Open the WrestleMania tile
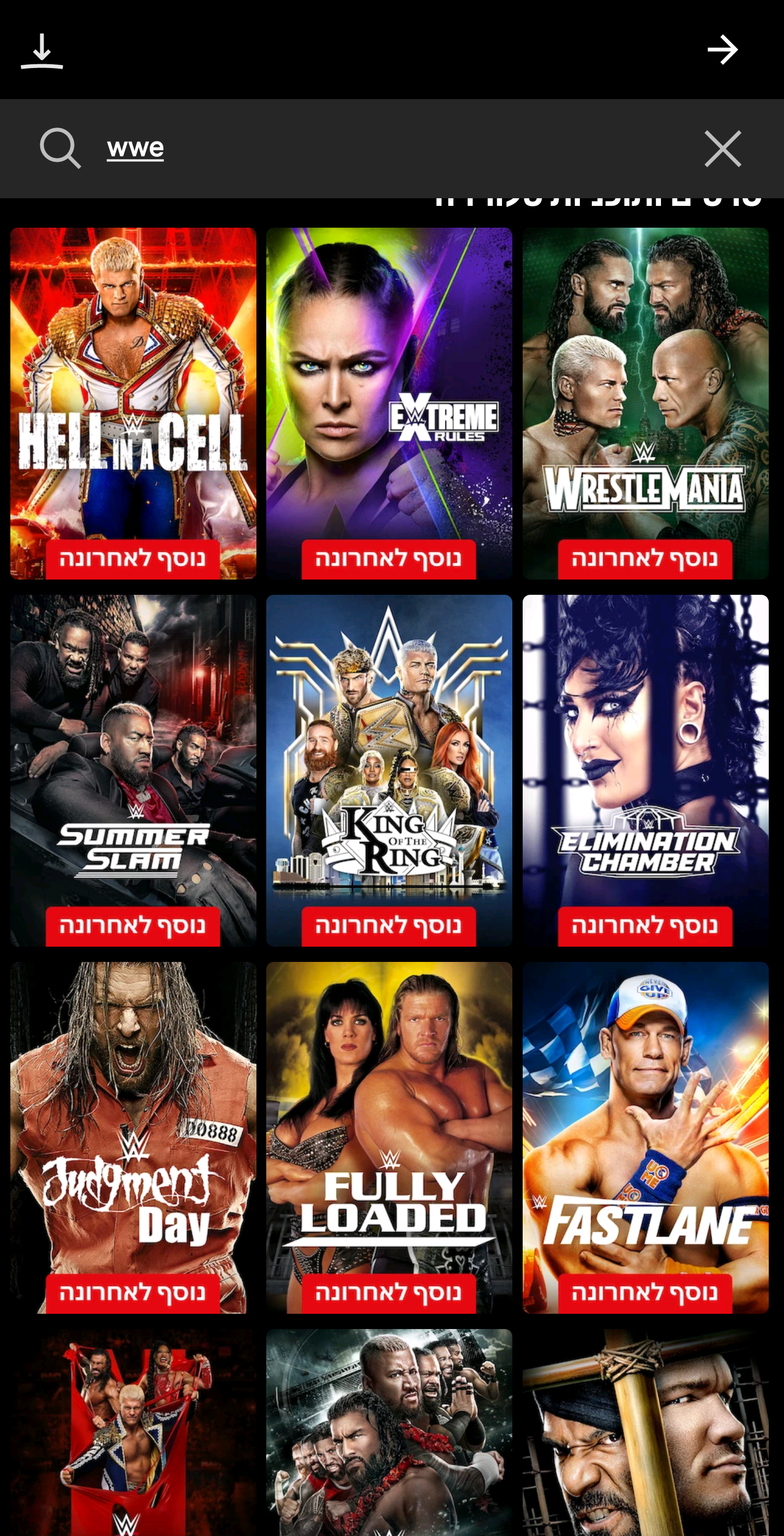The height and width of the screenshot is (1536, 784). [645, 403]
